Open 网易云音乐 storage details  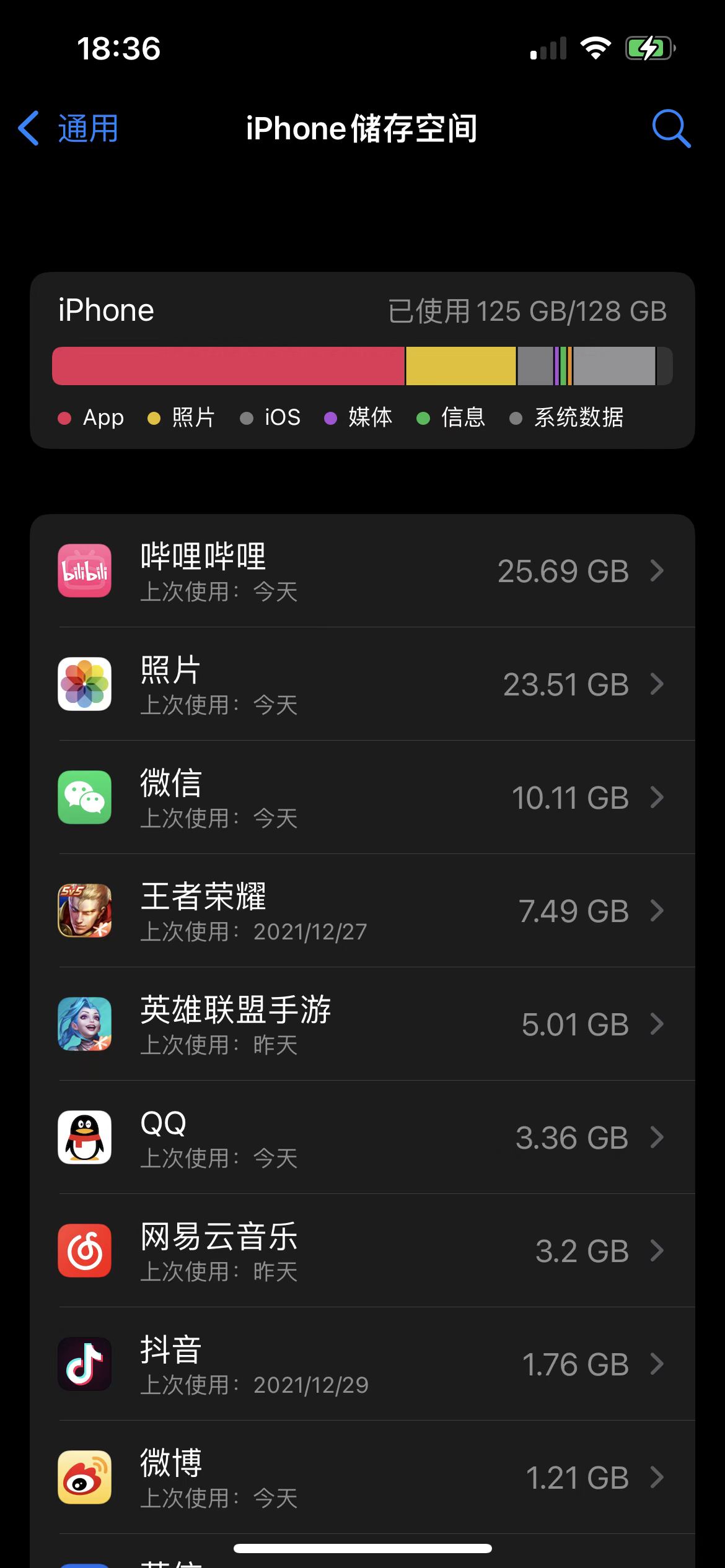362,1251
